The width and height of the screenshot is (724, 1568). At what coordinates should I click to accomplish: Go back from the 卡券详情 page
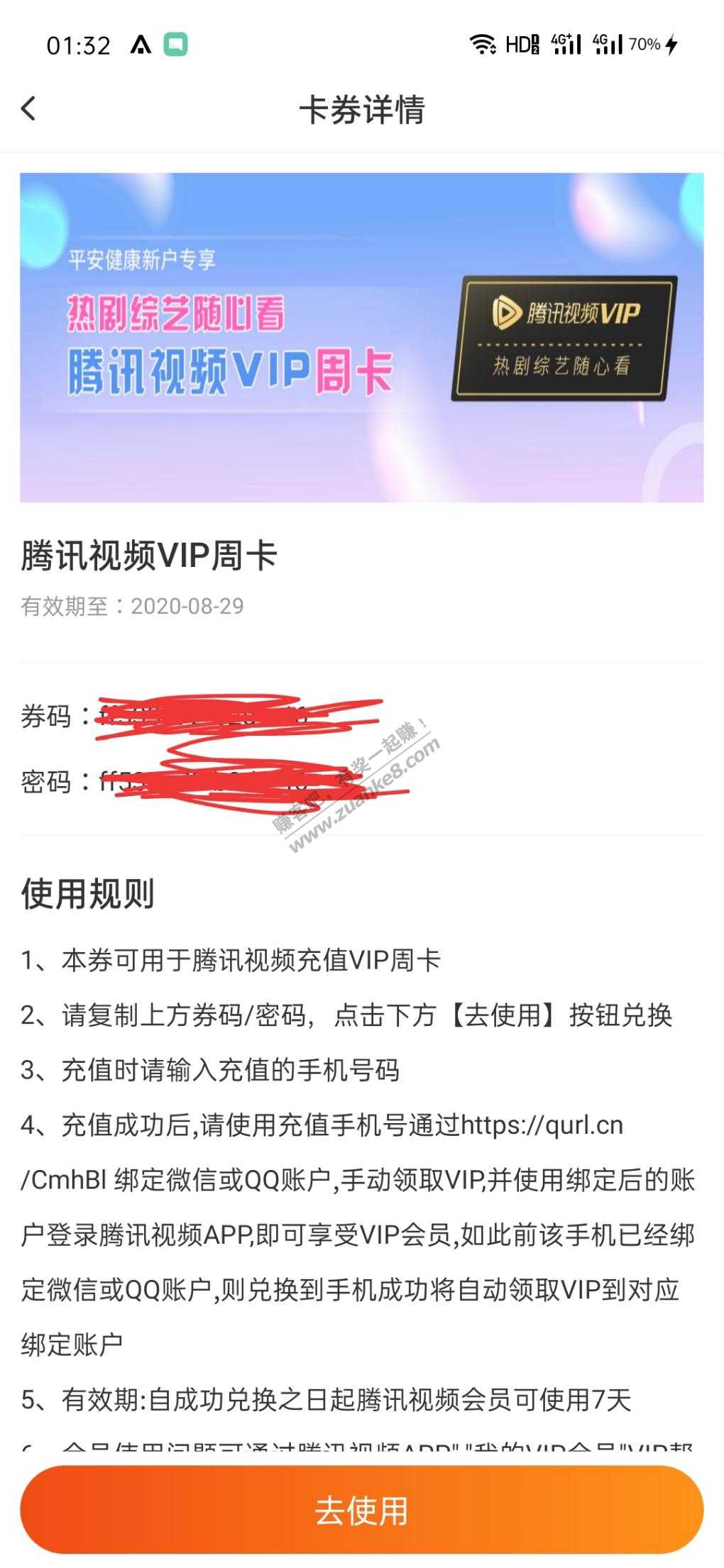pyautogui.click(x=28, y=109)
